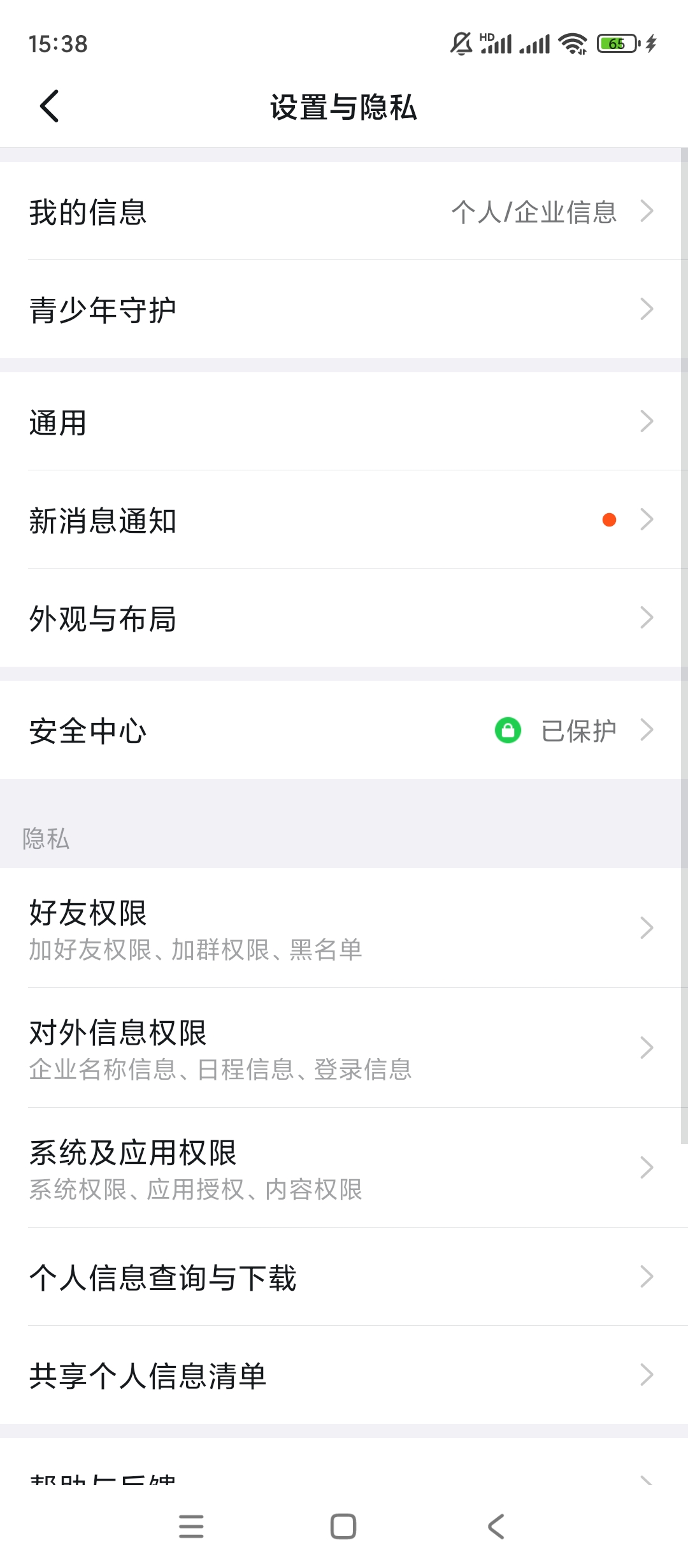The image size is (688, 1568).
Task: Go back using the top-left arrow
Action: click(50, 106)
